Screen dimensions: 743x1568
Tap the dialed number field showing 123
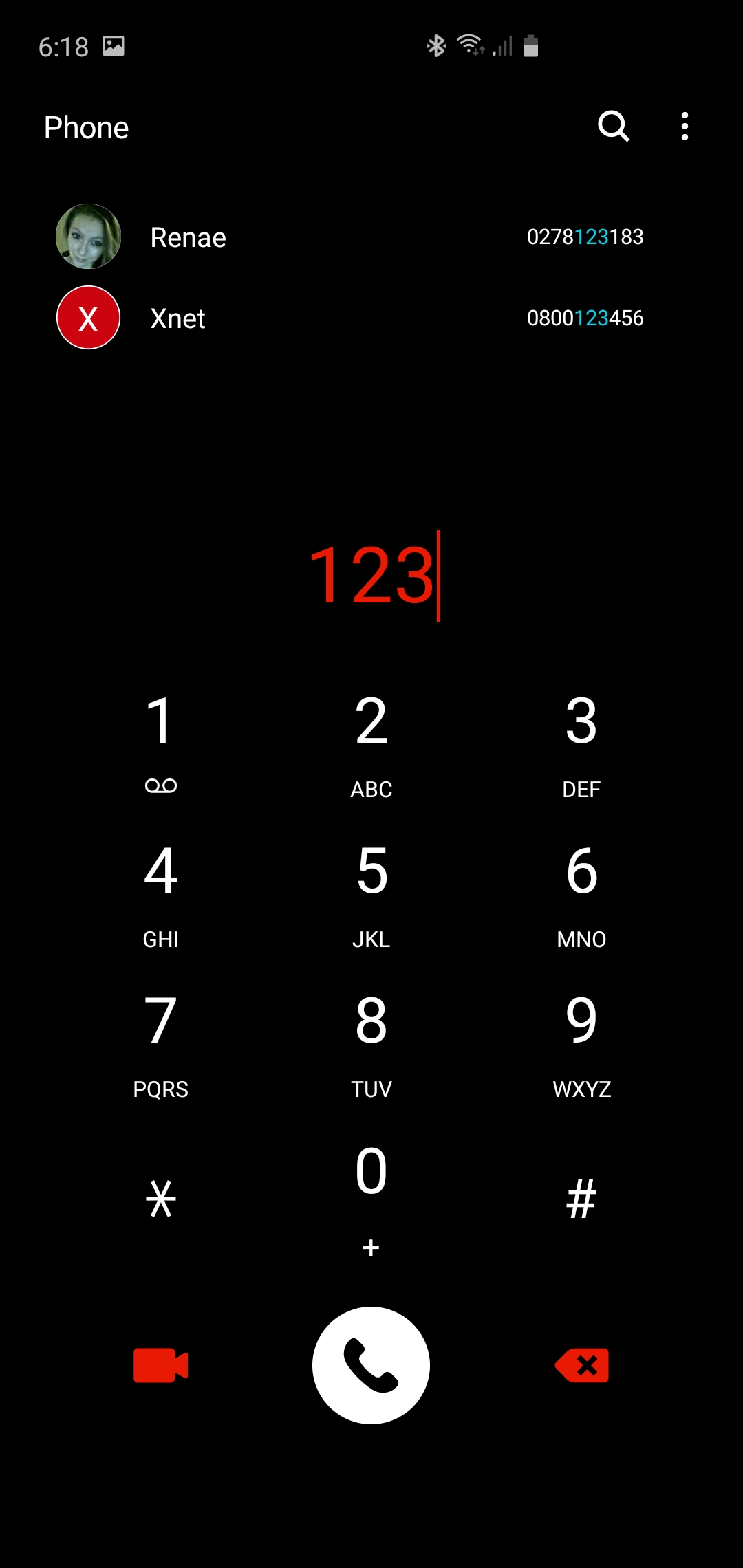(371, 575)
